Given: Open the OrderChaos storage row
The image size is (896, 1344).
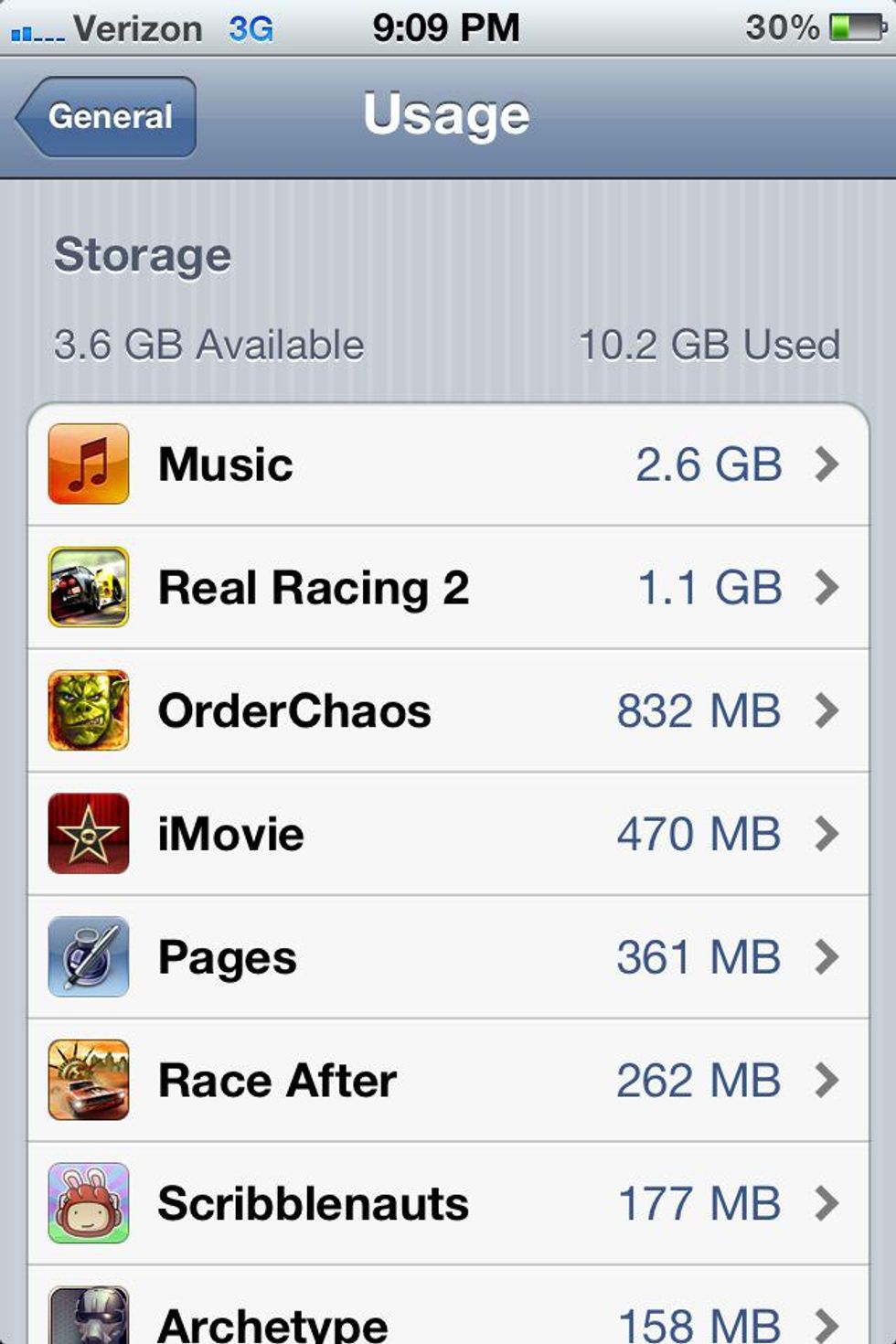Looking at the screenshot, I should tap(448, 711).
